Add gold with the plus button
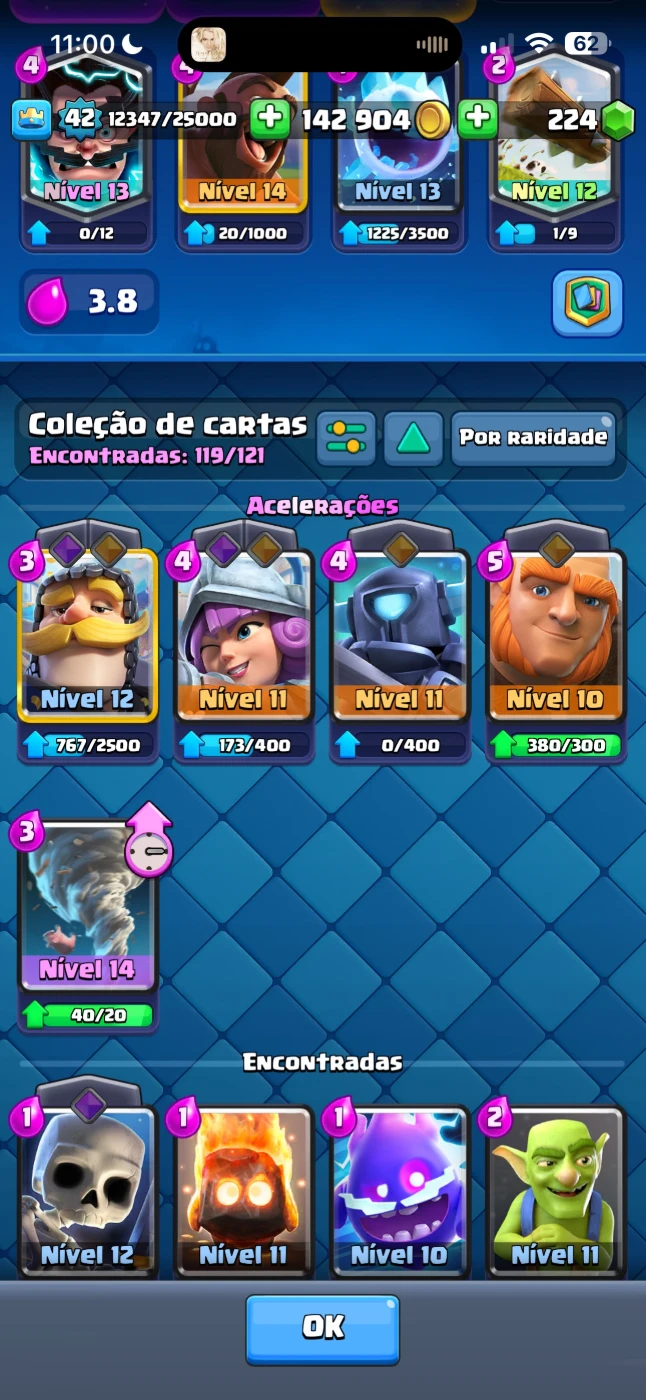Screen dimensions: 646x1400 [x=269, y=119]
